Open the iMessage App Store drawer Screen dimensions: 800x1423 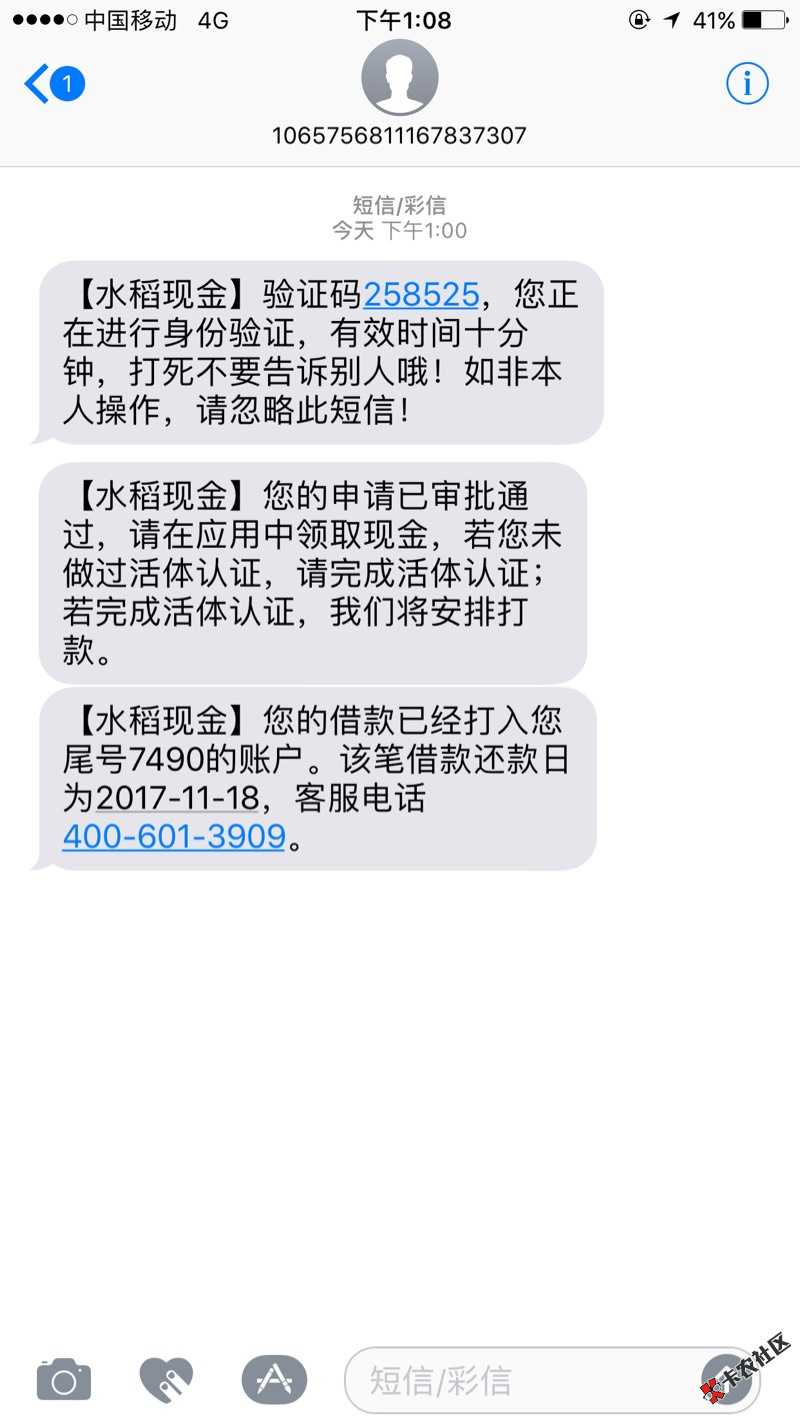(x=274, y=1381)
